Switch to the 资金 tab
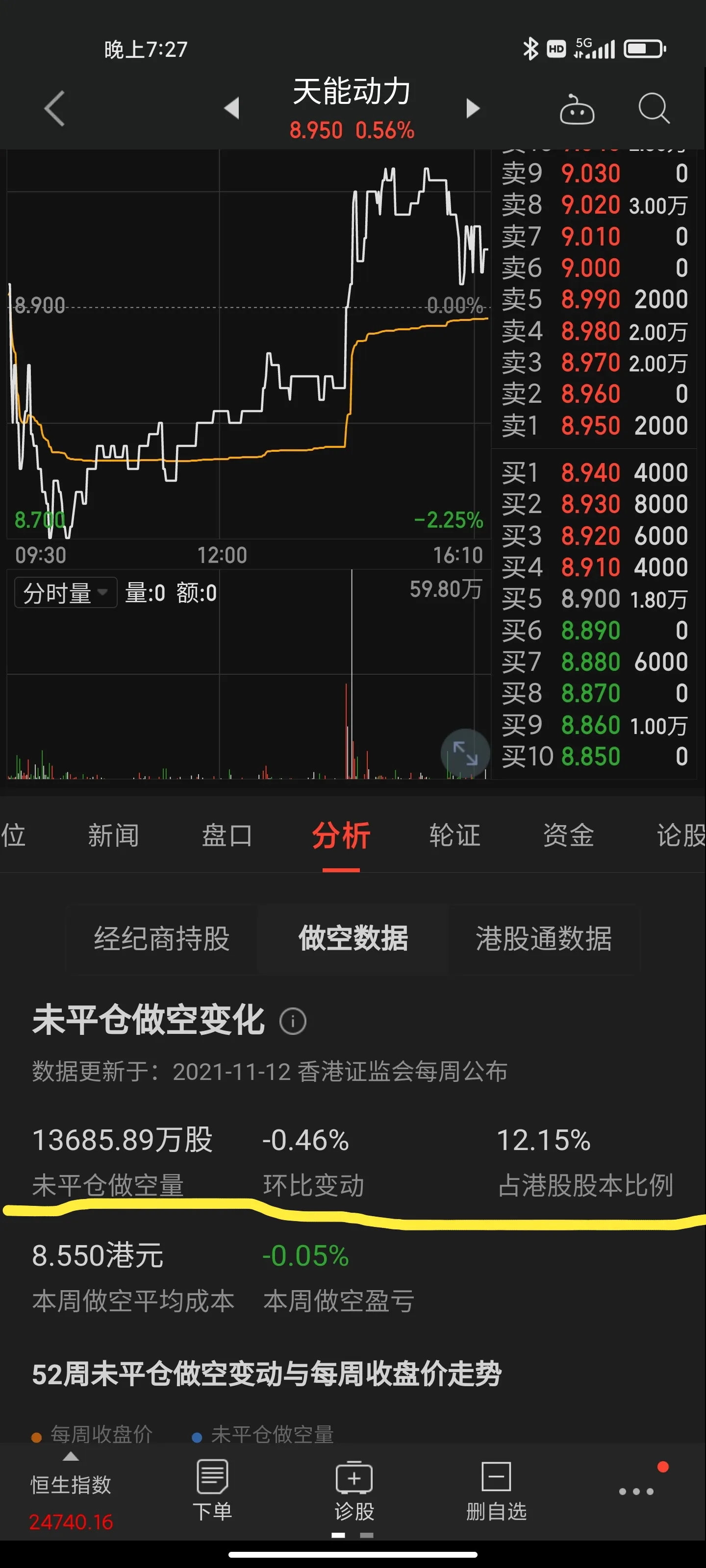This screenshot has width=706, height=1568. tap(568, 834)
